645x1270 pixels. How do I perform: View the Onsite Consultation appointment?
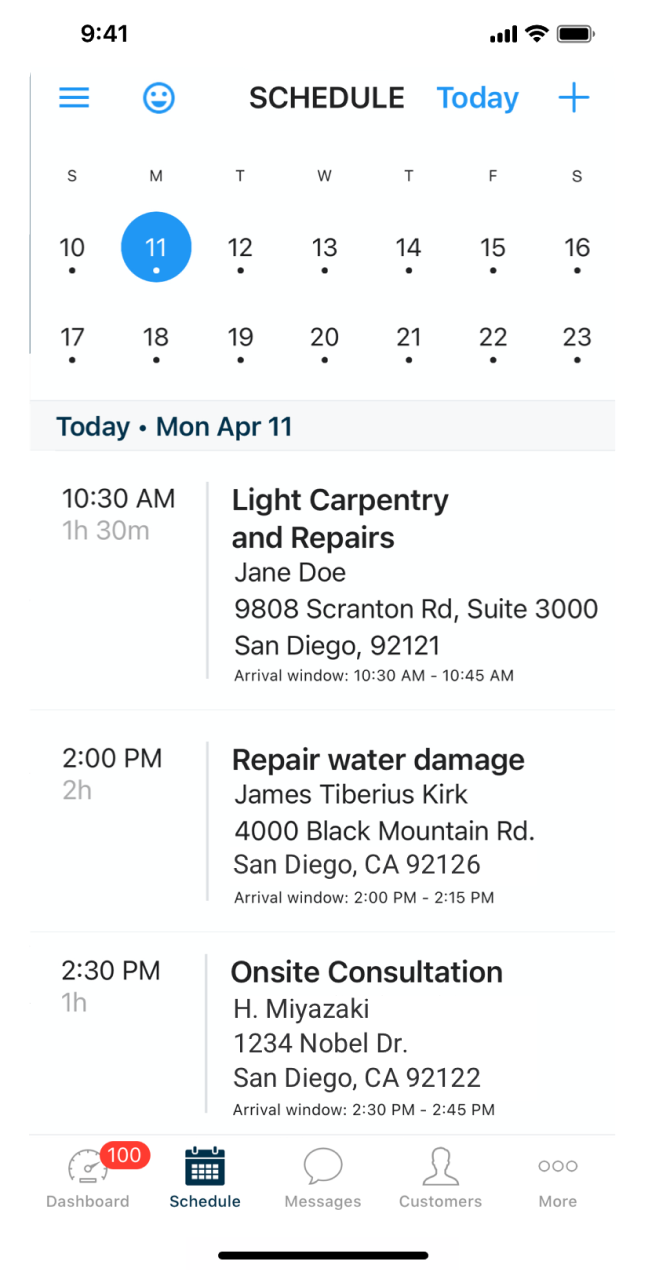[366, 972]
